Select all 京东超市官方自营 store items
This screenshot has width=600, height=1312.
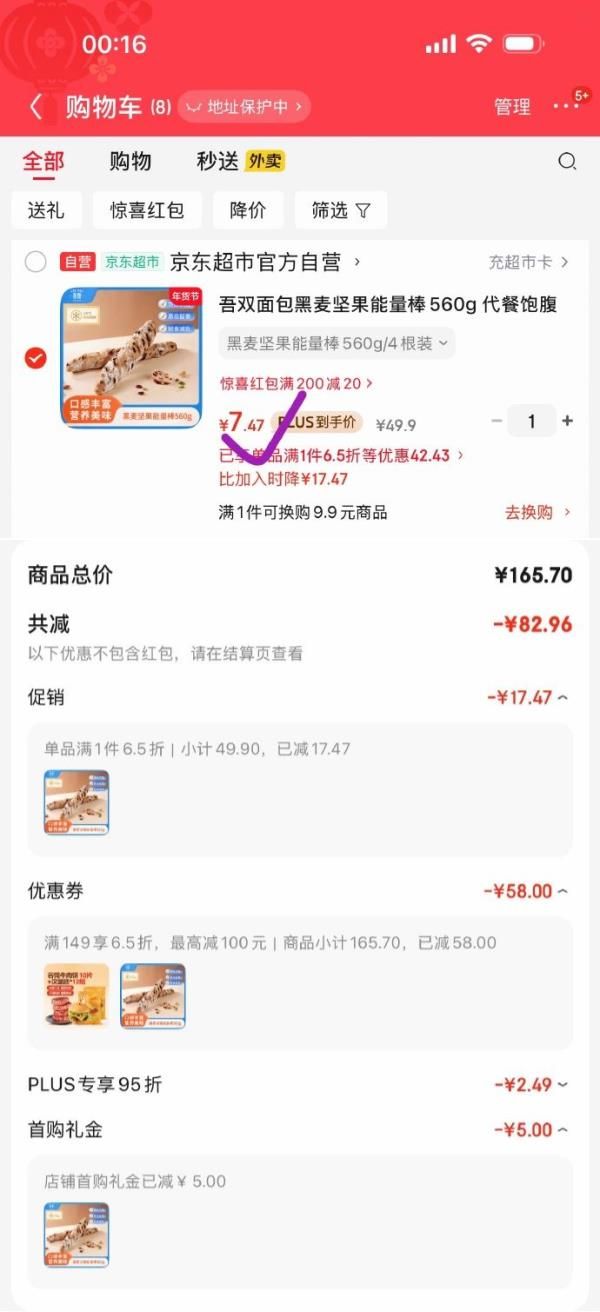(36, 263)
